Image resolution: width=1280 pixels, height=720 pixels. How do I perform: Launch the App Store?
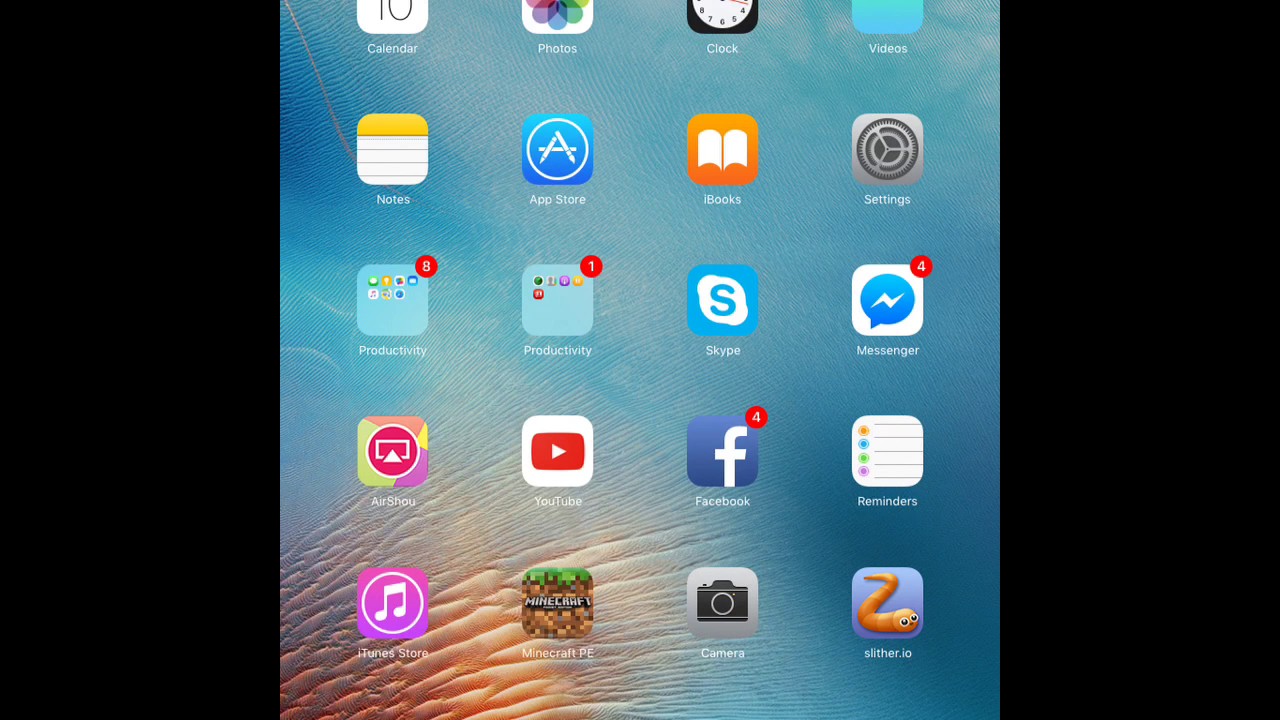pos(557,150)
